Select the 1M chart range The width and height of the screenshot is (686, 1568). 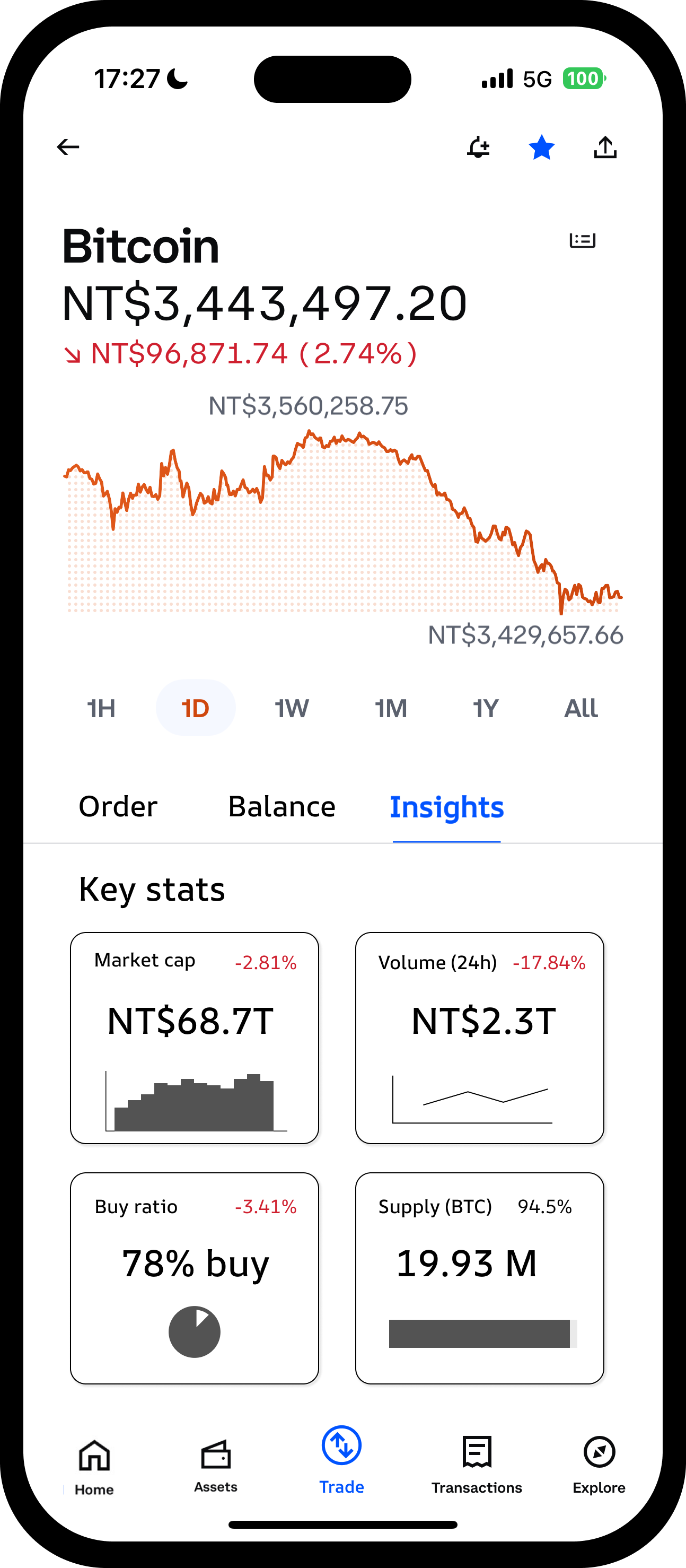coord(390,708)
